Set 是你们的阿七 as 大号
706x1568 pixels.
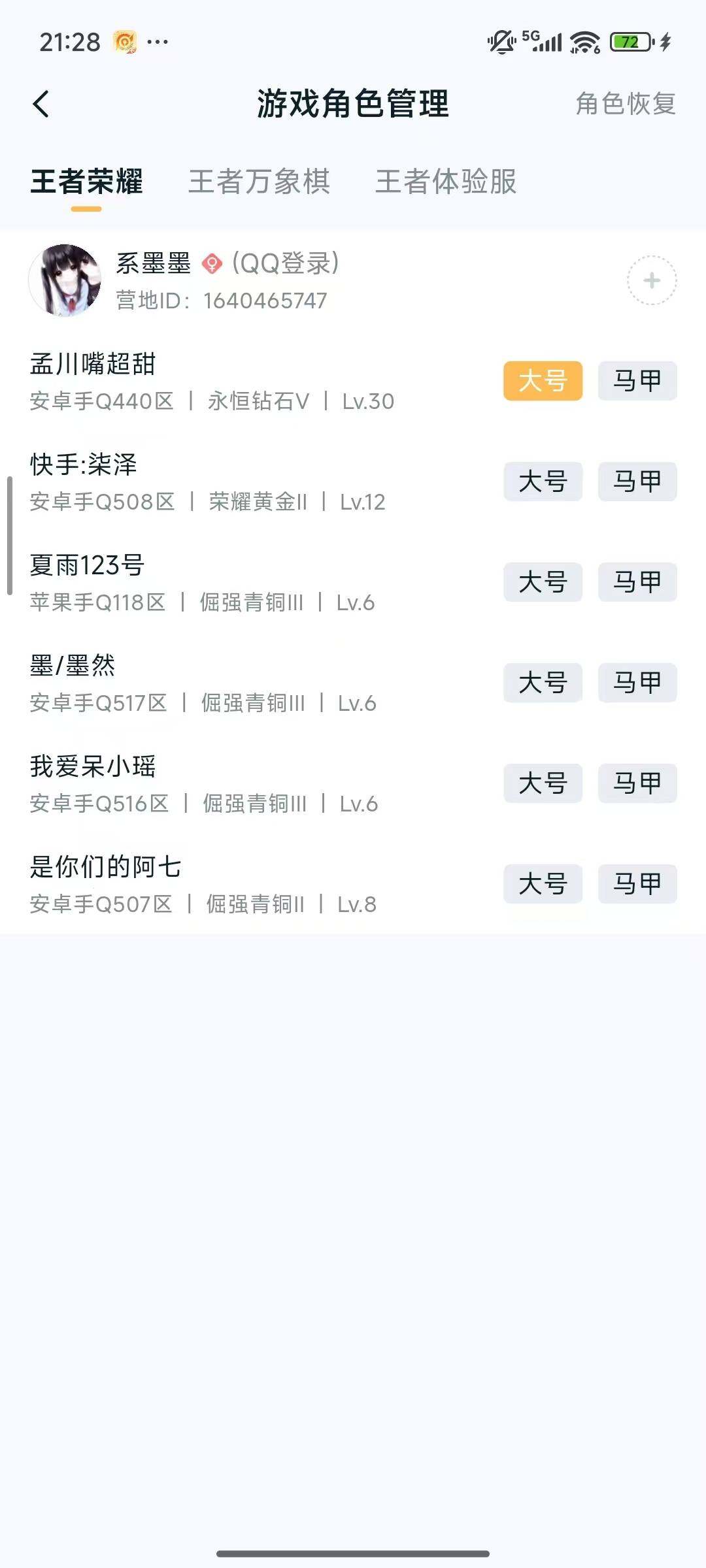coord(543,885)
